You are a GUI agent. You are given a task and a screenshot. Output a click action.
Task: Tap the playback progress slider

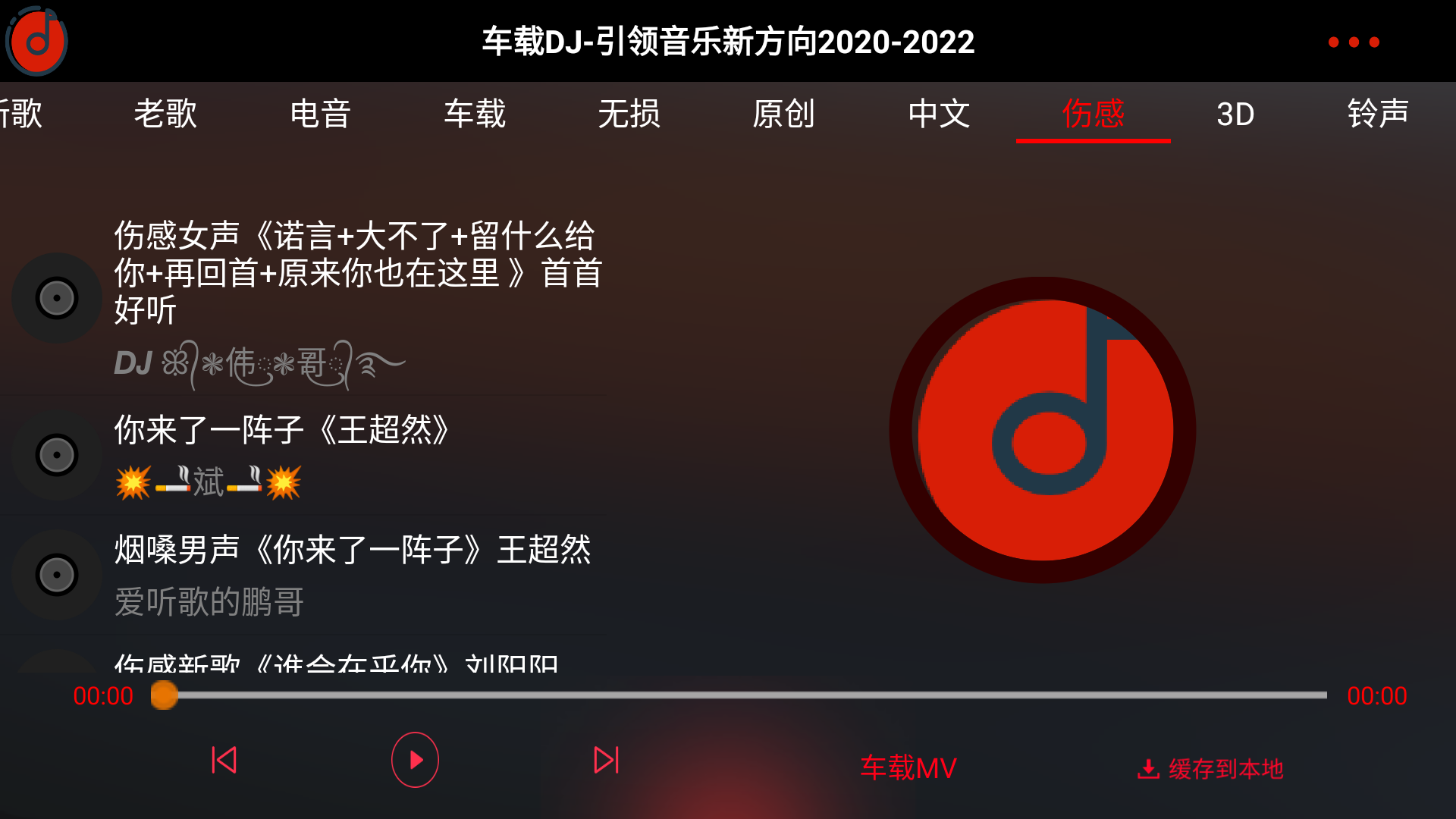[x=743, y=695]
